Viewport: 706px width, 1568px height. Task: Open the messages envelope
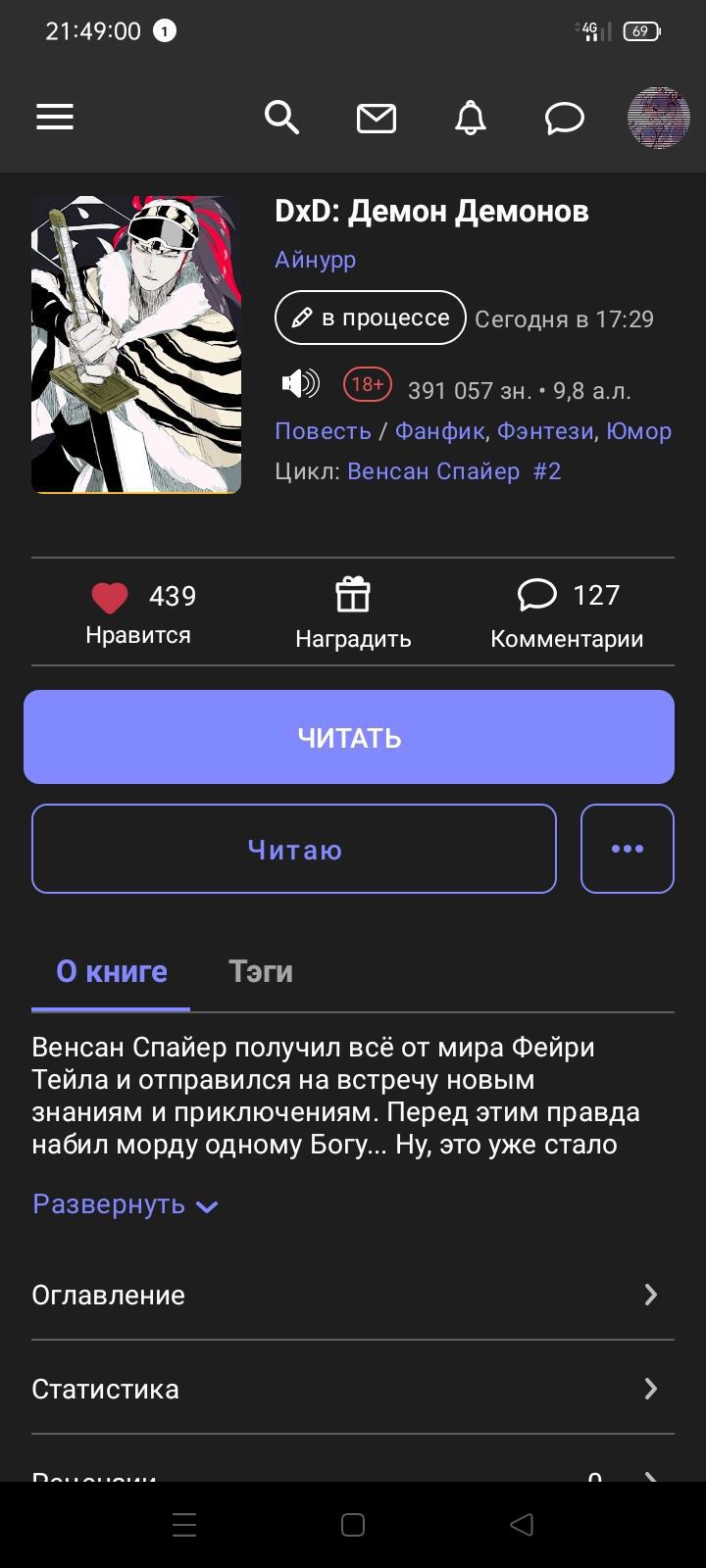pyautogui.click(x=376, y=119)
